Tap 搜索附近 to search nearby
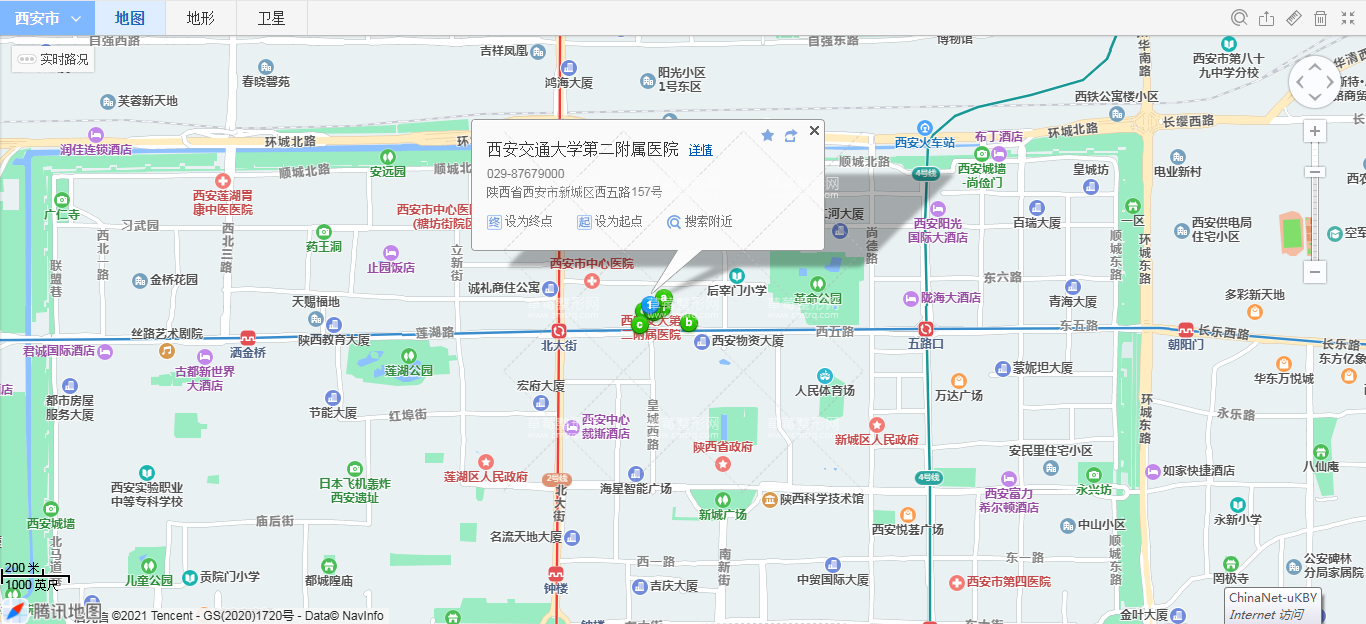This screenshot has width=1366, height=624. coord(699,222)
